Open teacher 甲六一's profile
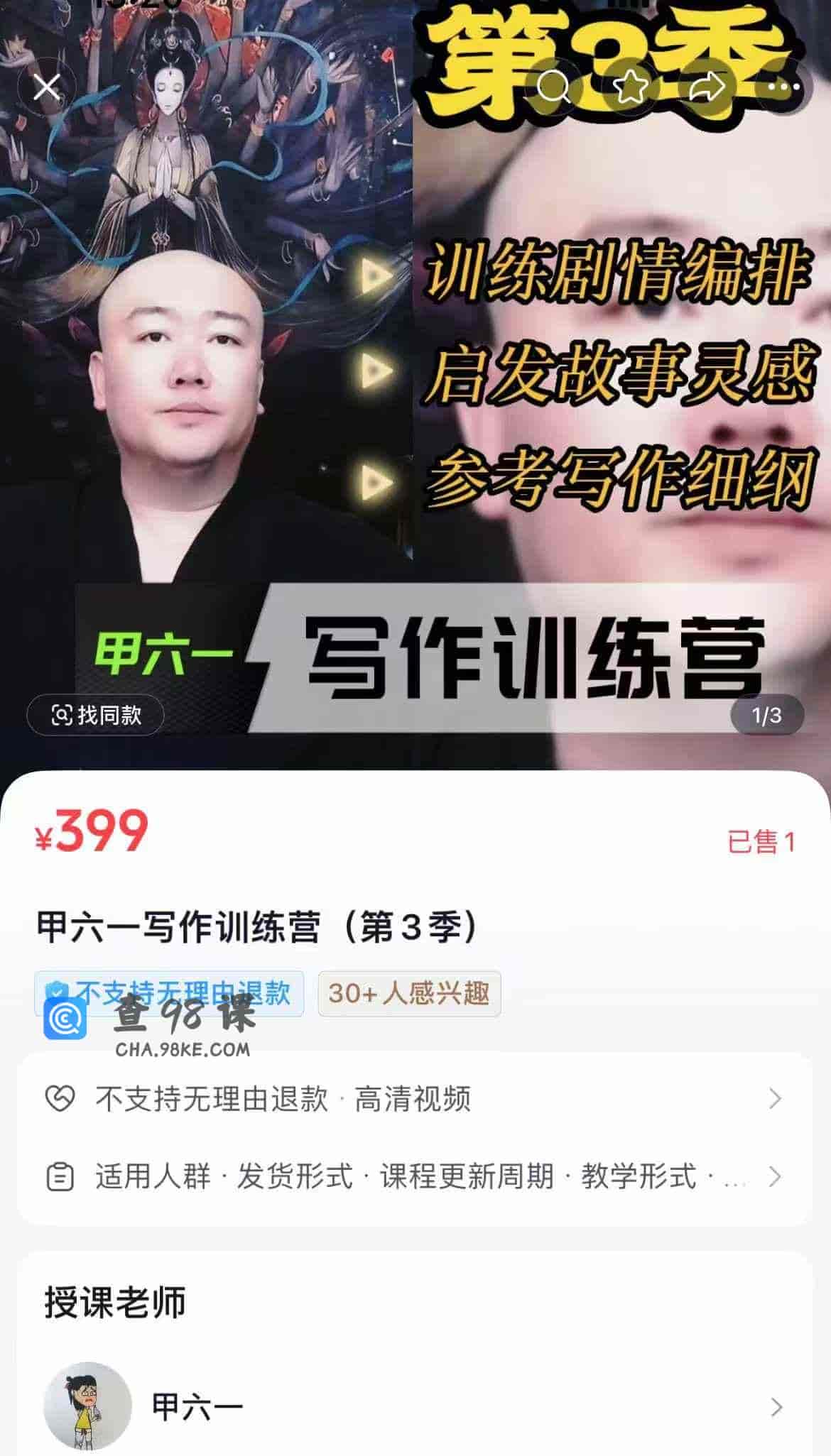The image size is (831, 1456). coord(414,1405)
